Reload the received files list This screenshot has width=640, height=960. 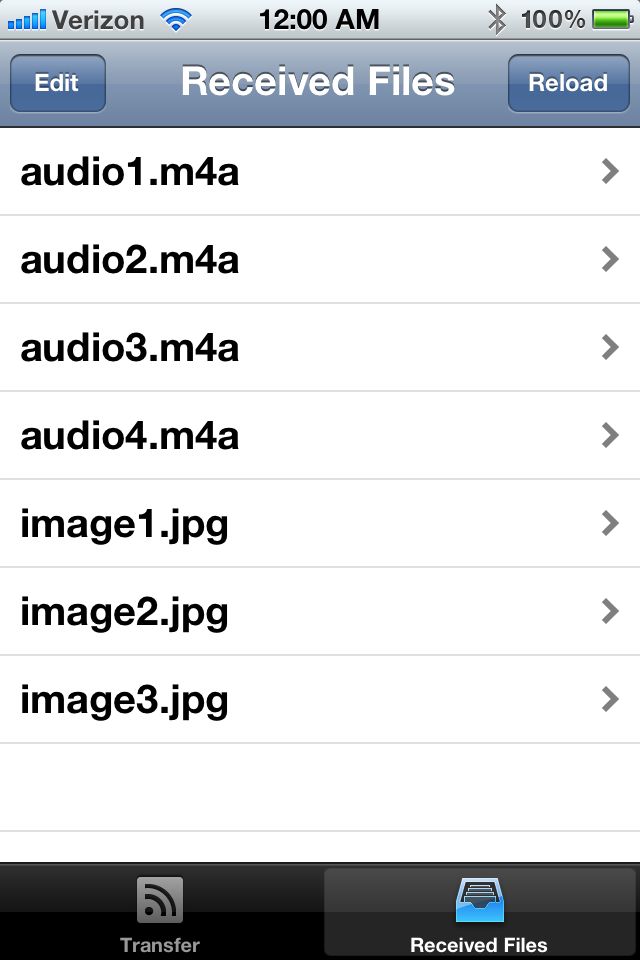pos(567,83)
